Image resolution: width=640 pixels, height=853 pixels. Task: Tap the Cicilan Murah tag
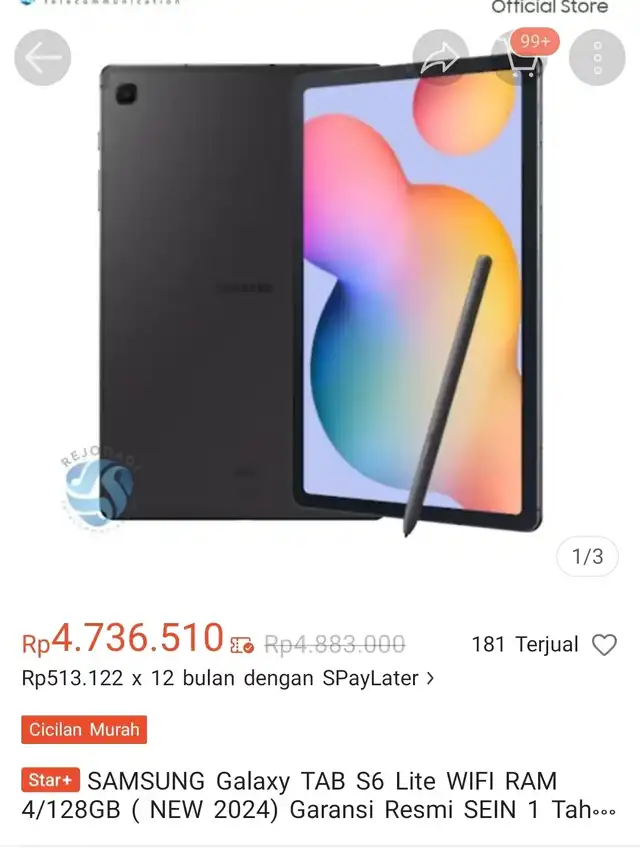point(84,729)
